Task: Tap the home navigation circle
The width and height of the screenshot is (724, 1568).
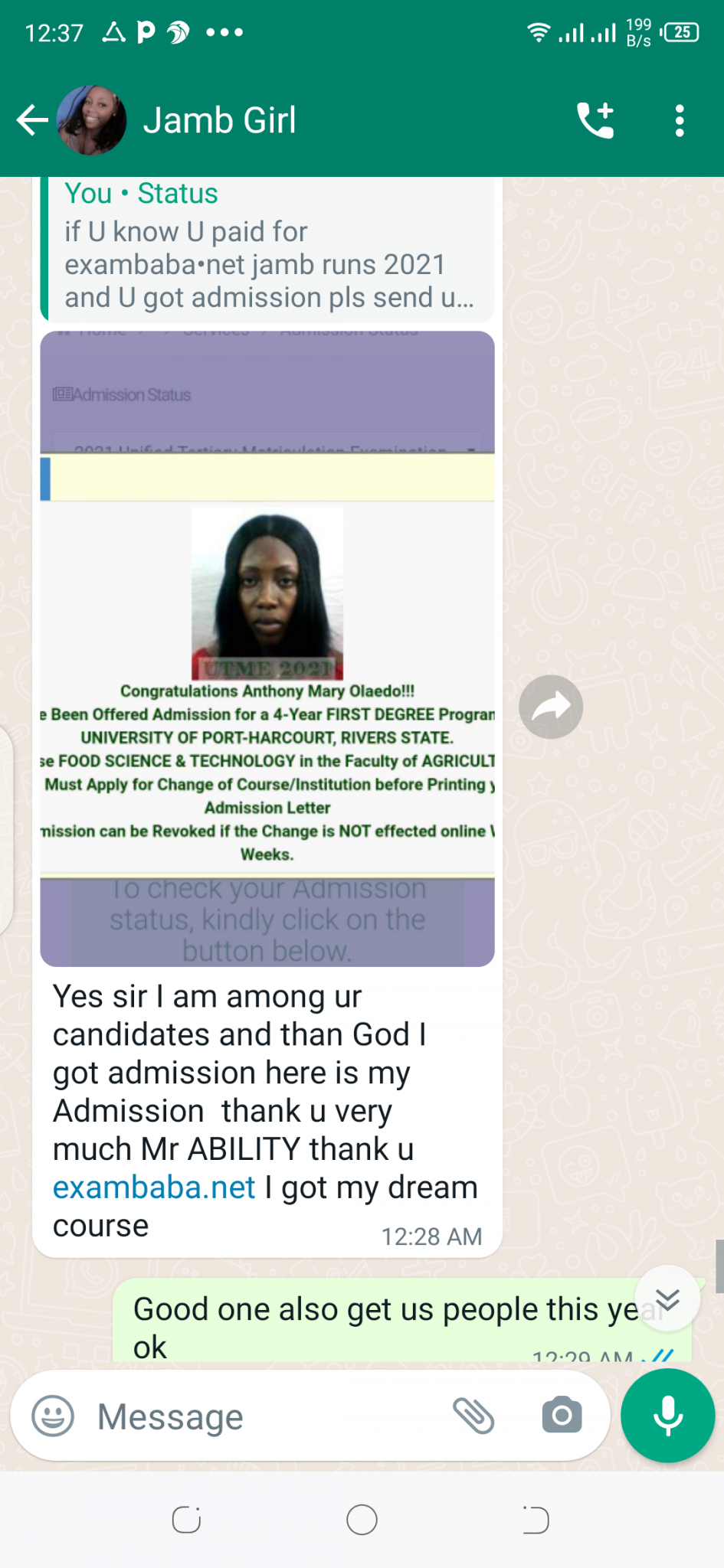Action: pyautogui.click(x=362, y=1521)
